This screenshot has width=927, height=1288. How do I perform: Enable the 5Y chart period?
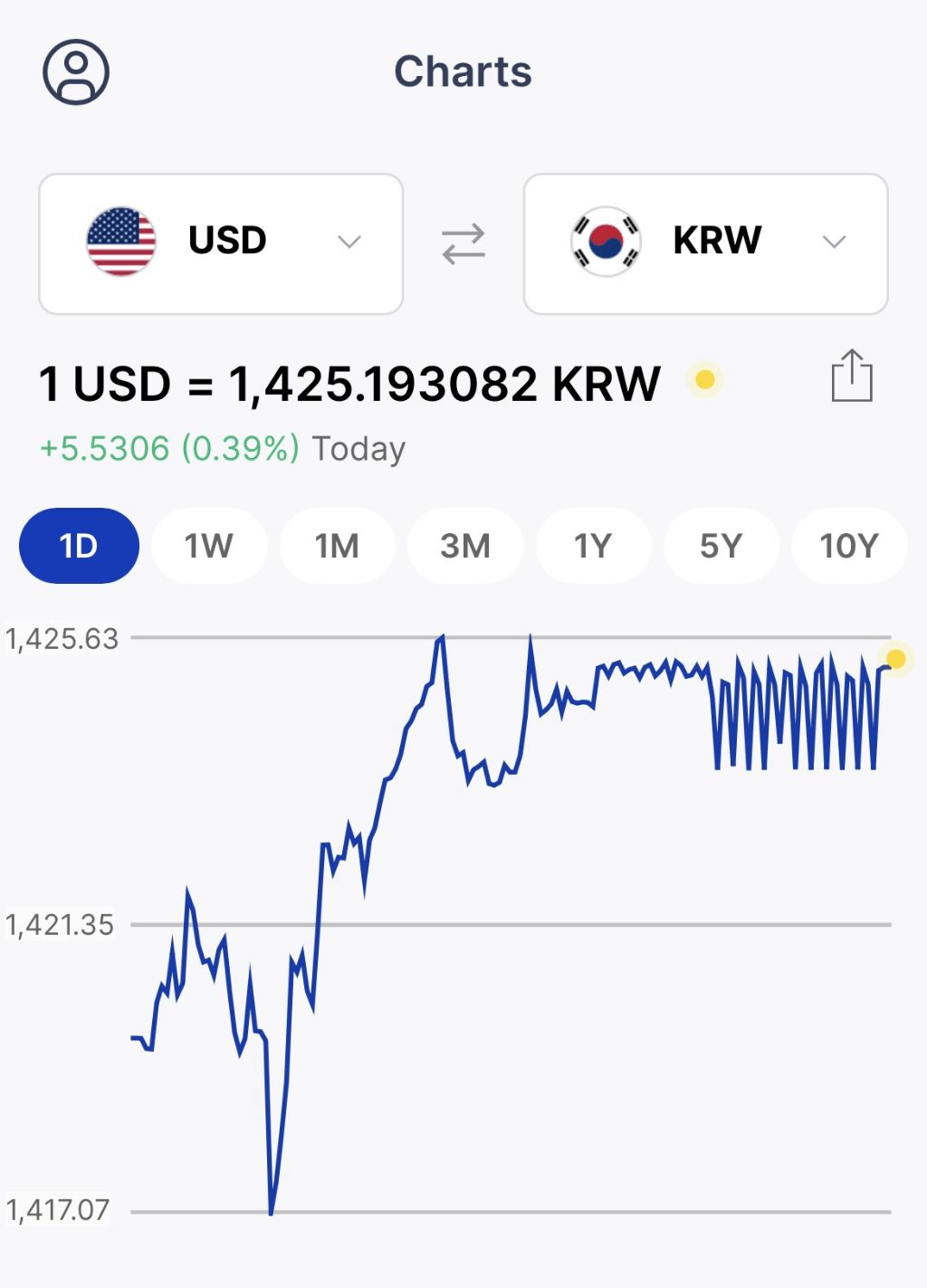tap(721, 545)
